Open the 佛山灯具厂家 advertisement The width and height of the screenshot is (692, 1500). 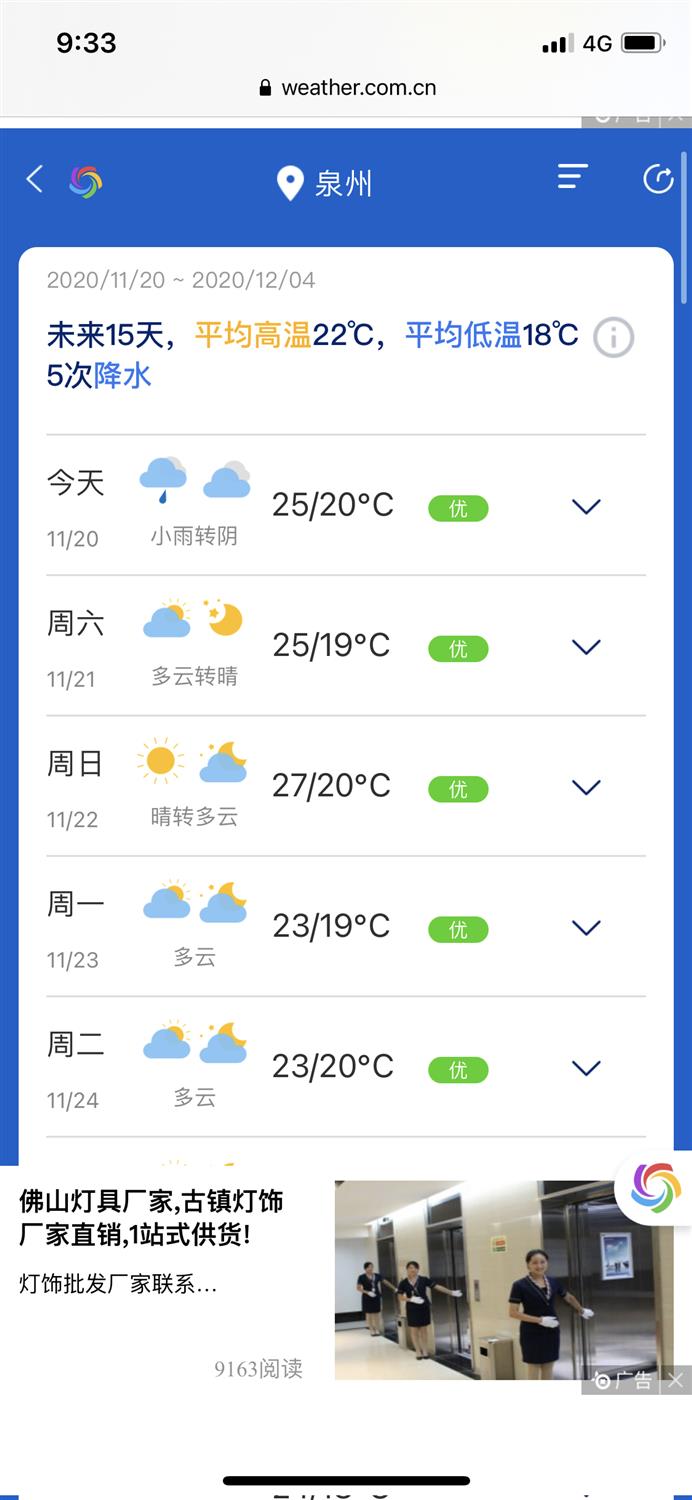coord(151,1217)
